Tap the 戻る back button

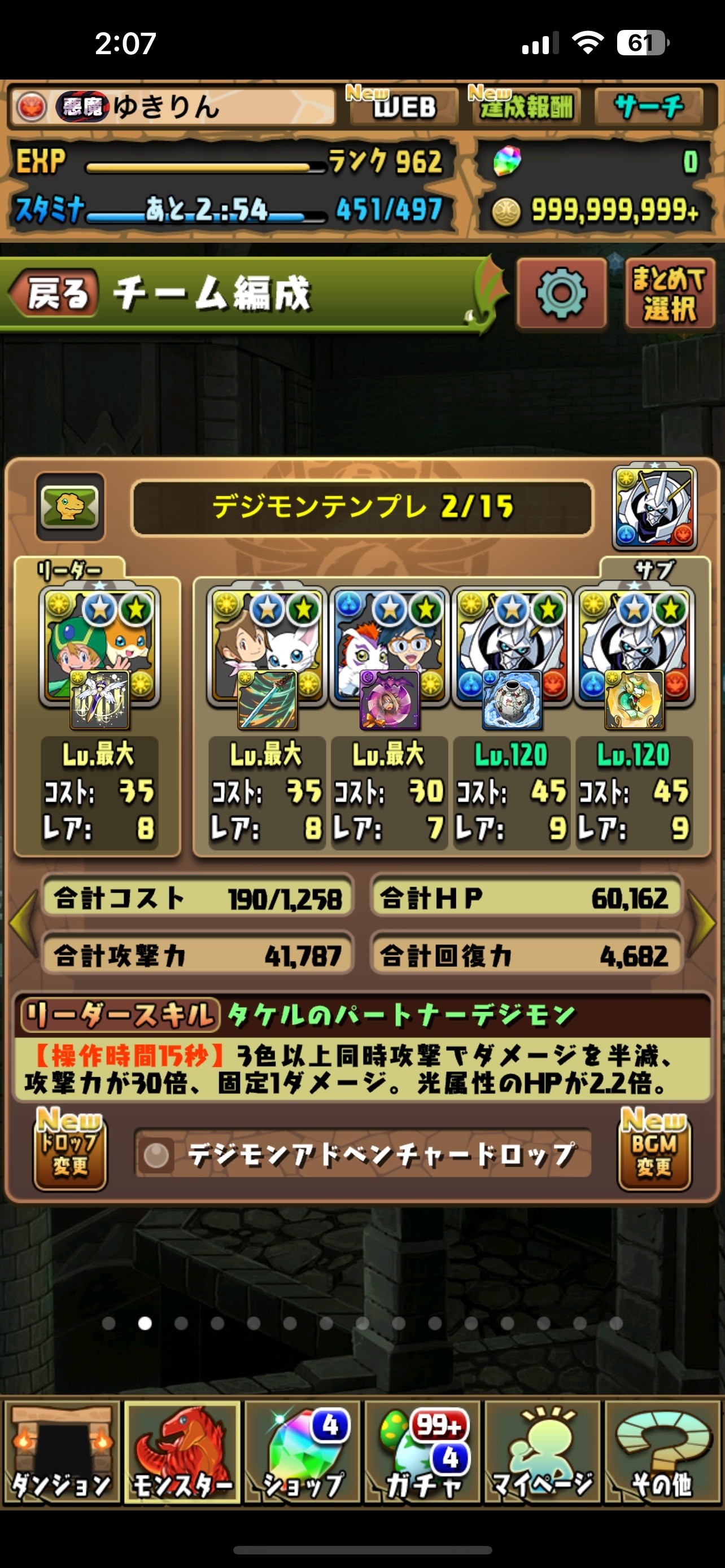55,294
